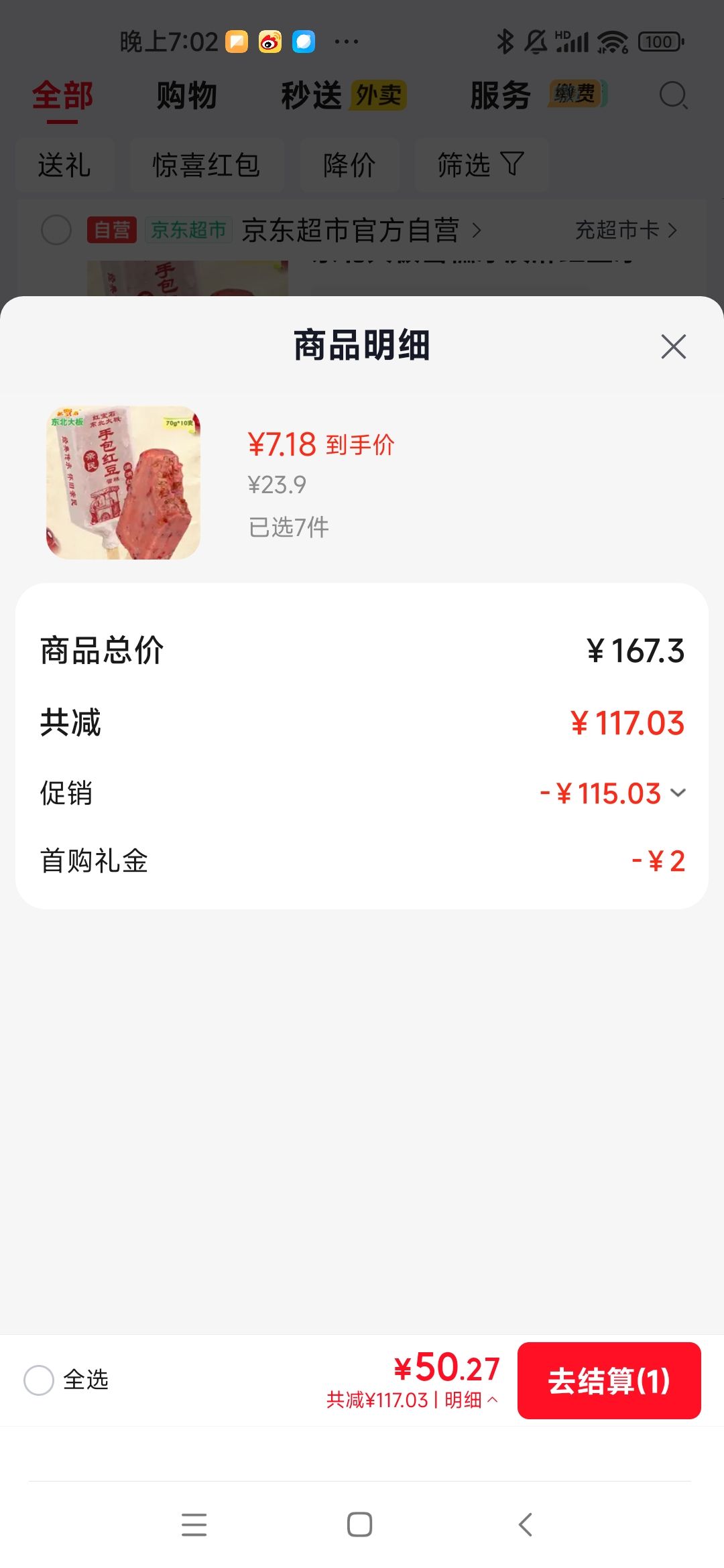
Task: Go to the system home screen
Action: click(360, 1524)
